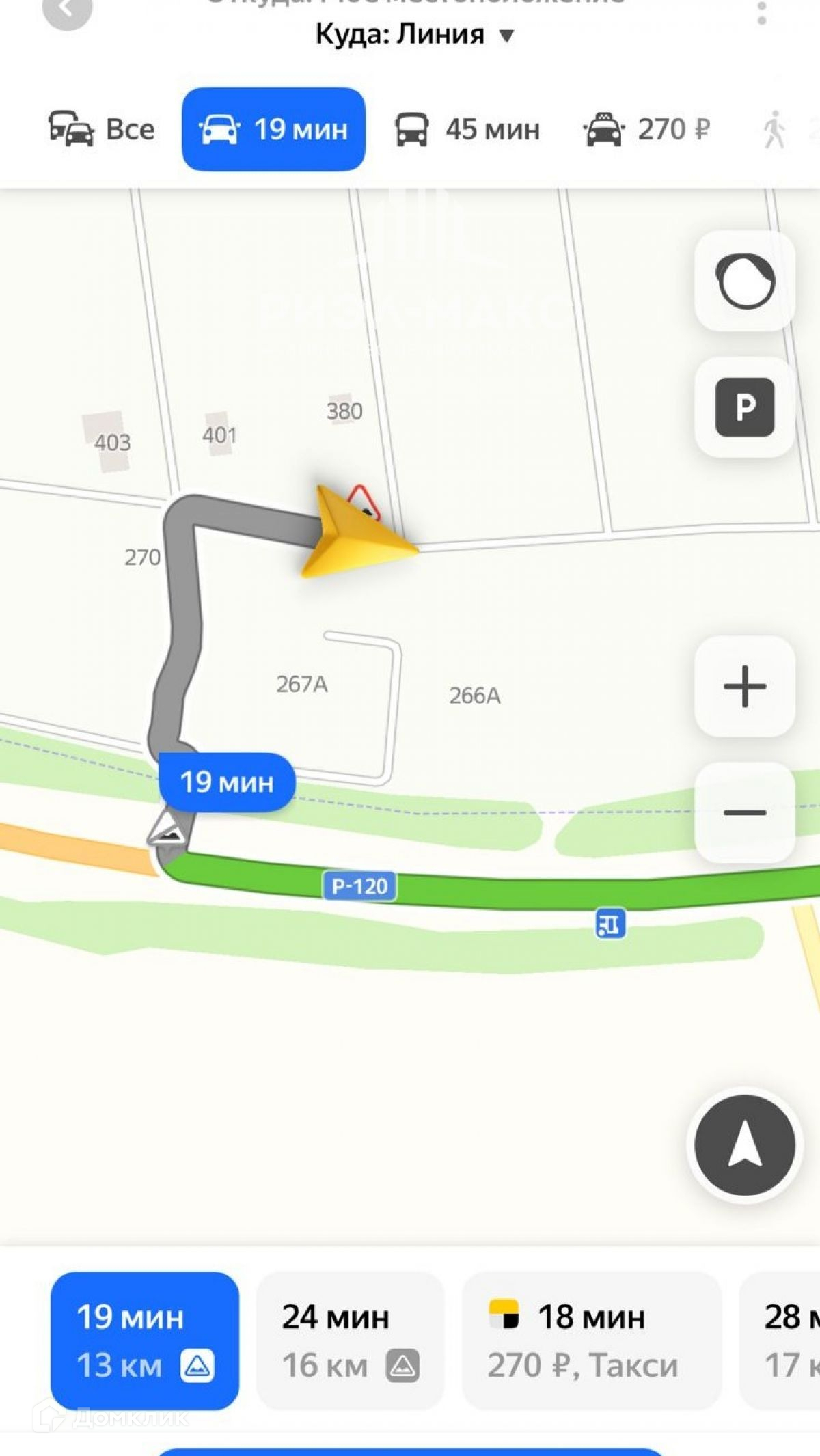The width and height of the screenshot is (820, 1456).
Task: Switch to the "Все" transport tab
Action: [x=102, y=129]
